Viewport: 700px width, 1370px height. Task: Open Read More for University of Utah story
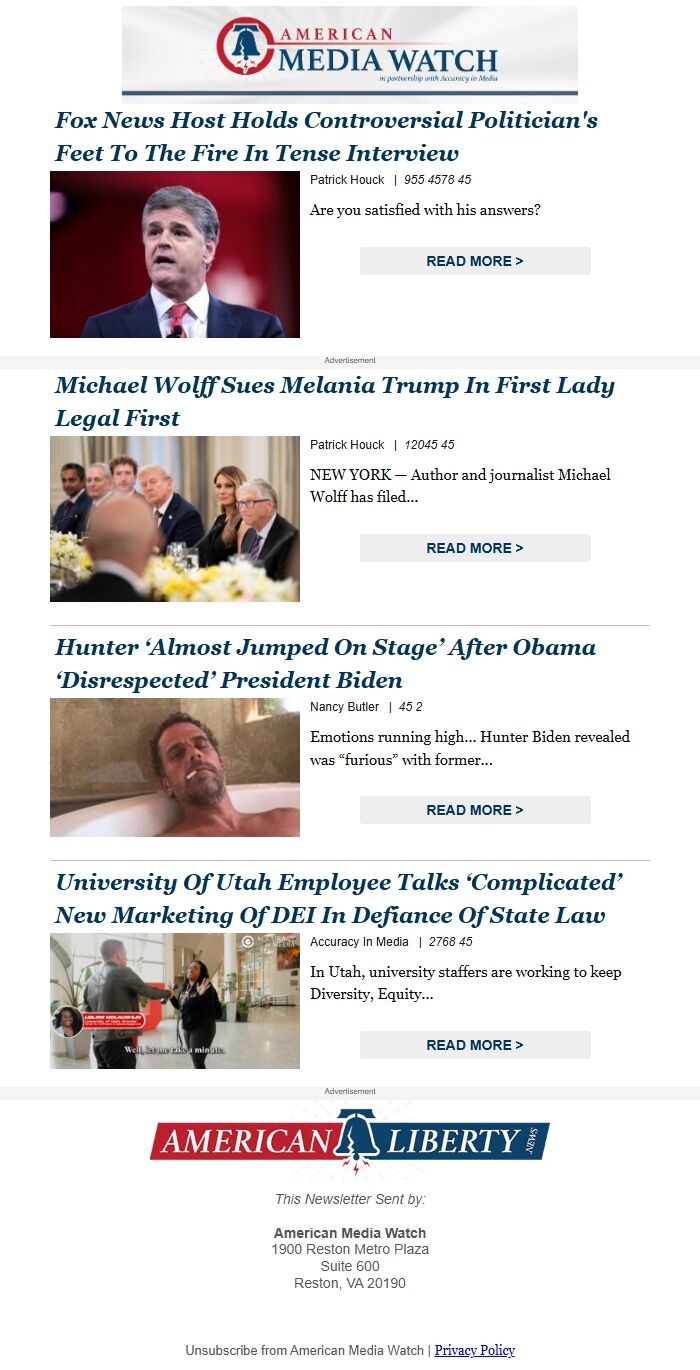pos(475,1045)
